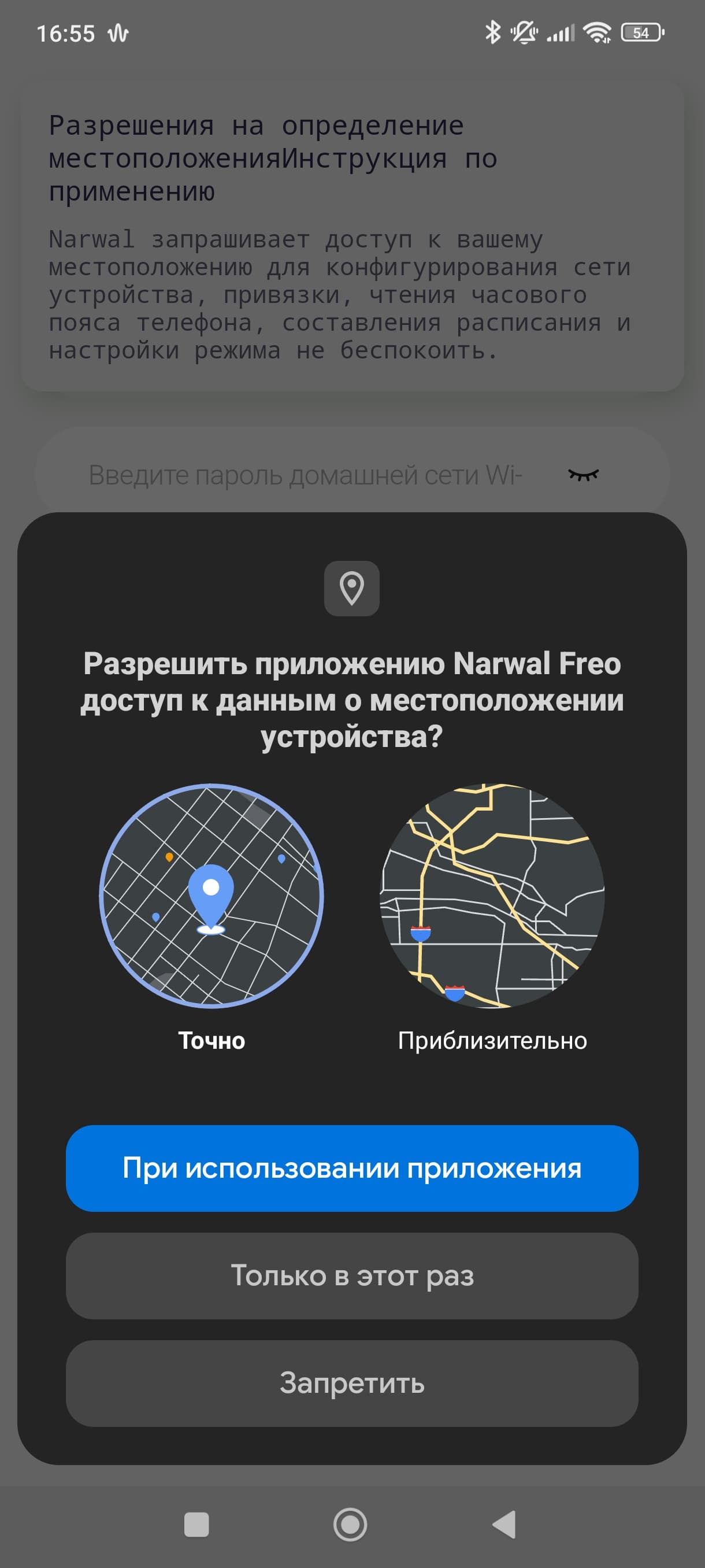Deny location access with "Запретить"
The width and height of the screenshot is (705, 1568).
tap(351, 1383)
